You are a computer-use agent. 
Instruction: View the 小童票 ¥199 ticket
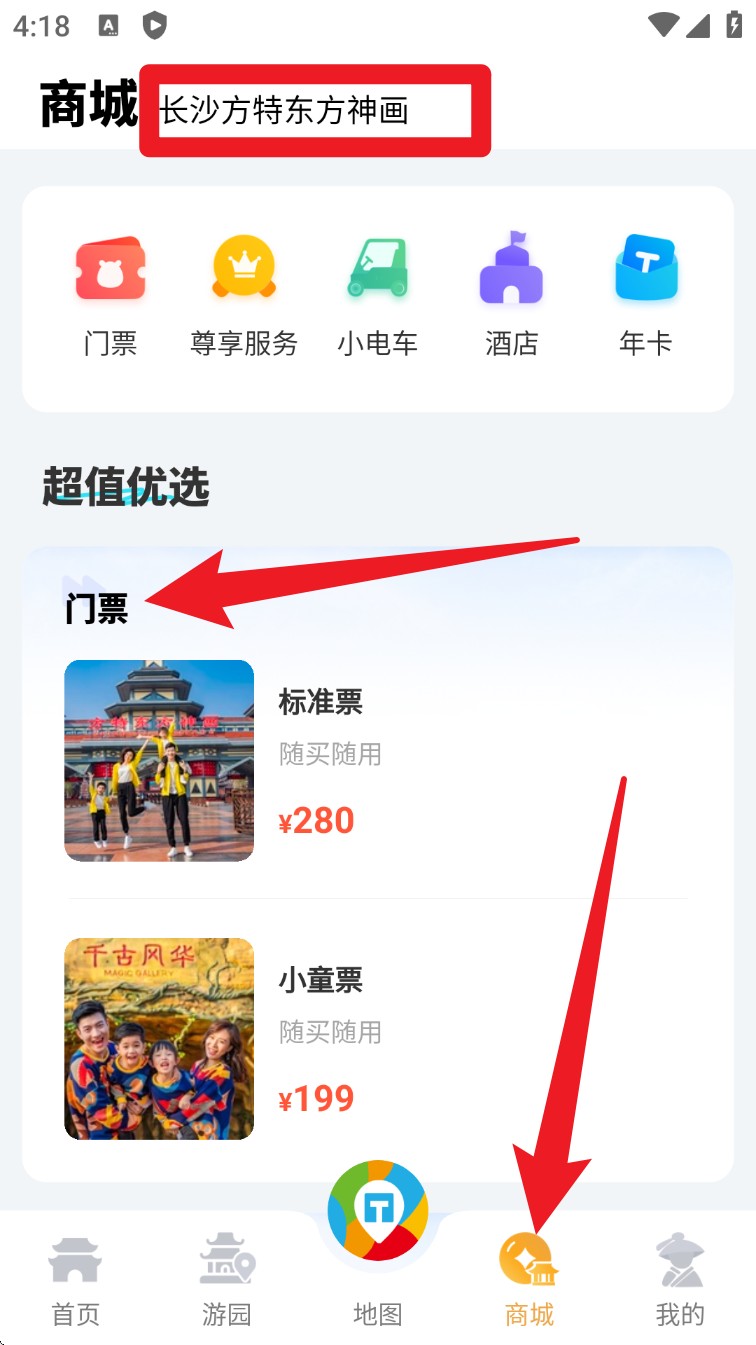click(378, 1038)
